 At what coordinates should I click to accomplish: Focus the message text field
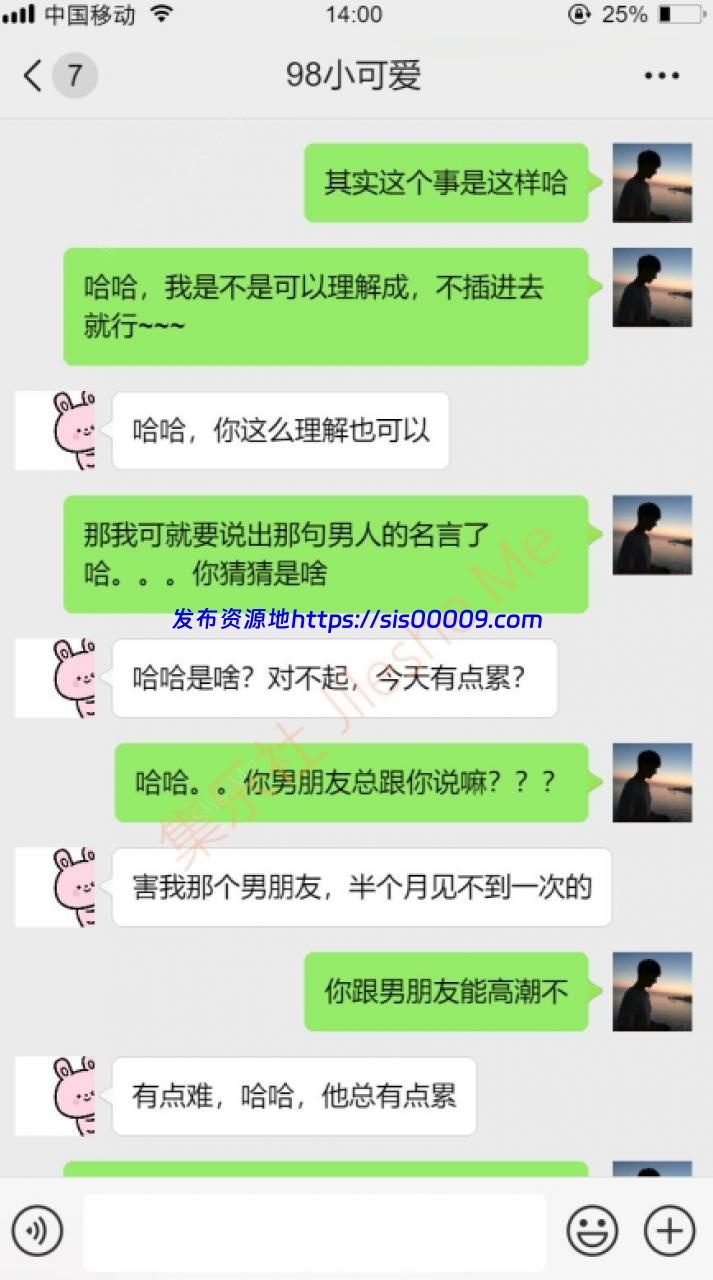314,1231
